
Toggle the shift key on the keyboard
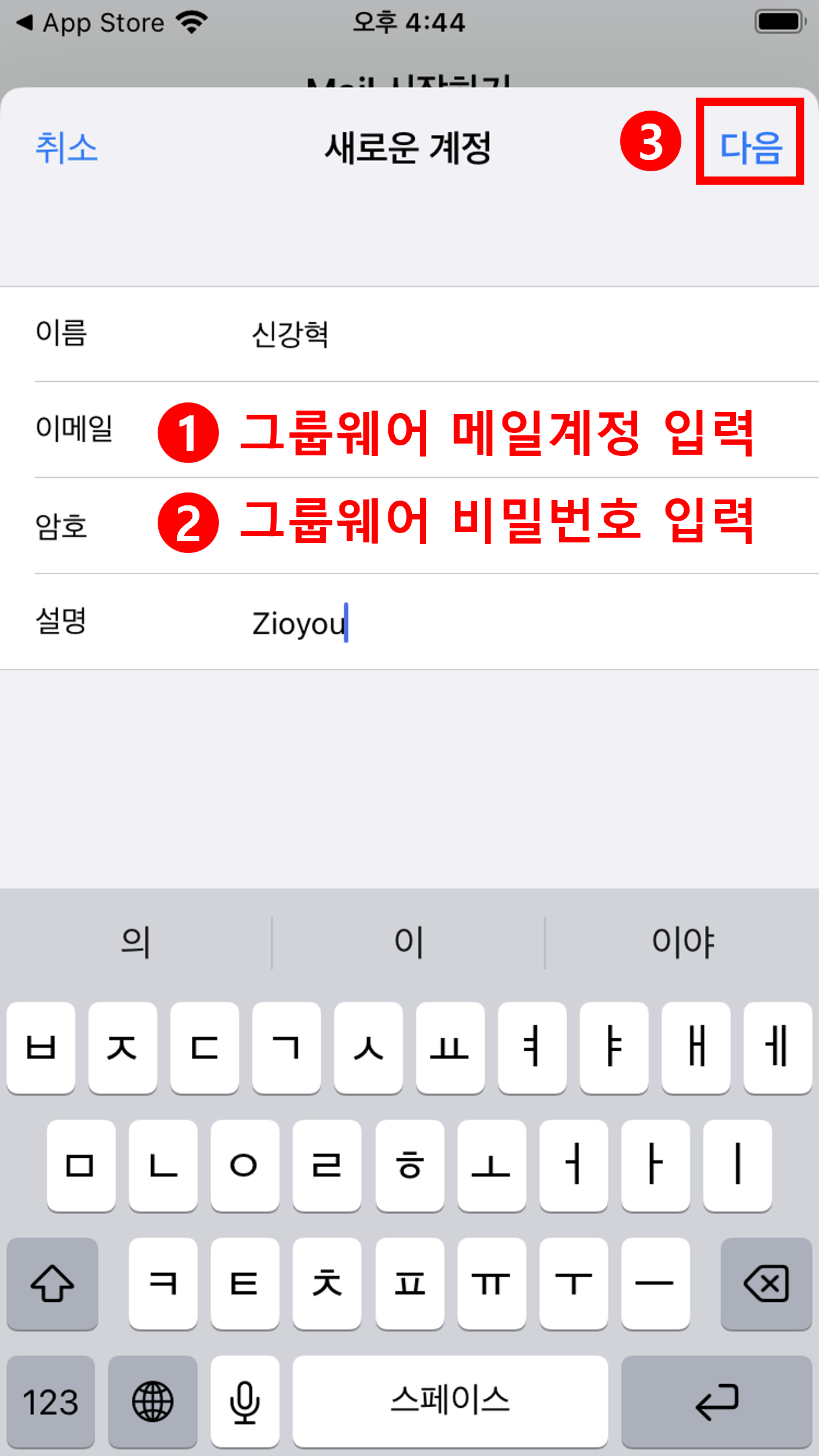point(52,1284)
